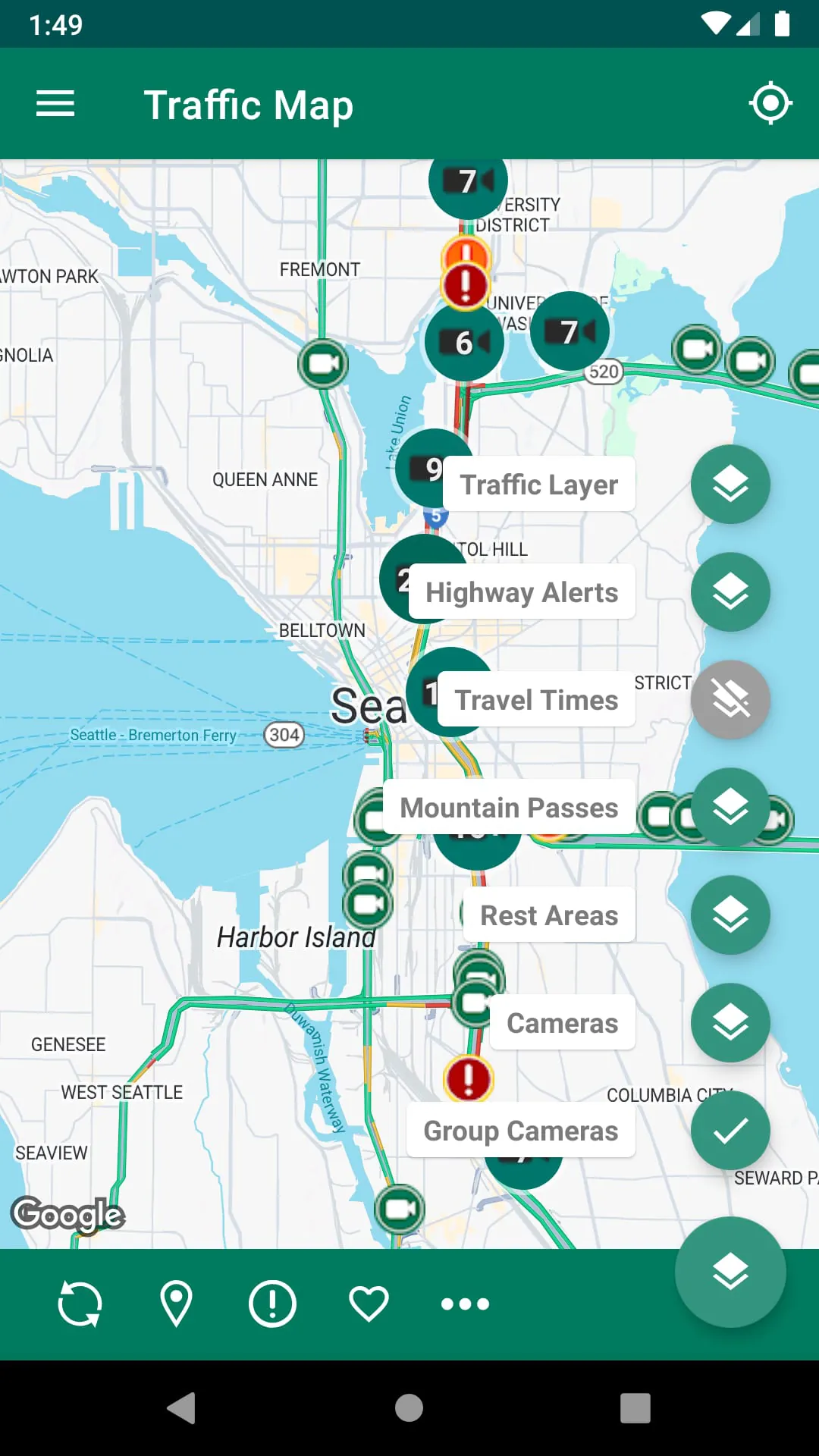Toggle the Group Cameras checkmark off

(x=730, y=1130)
